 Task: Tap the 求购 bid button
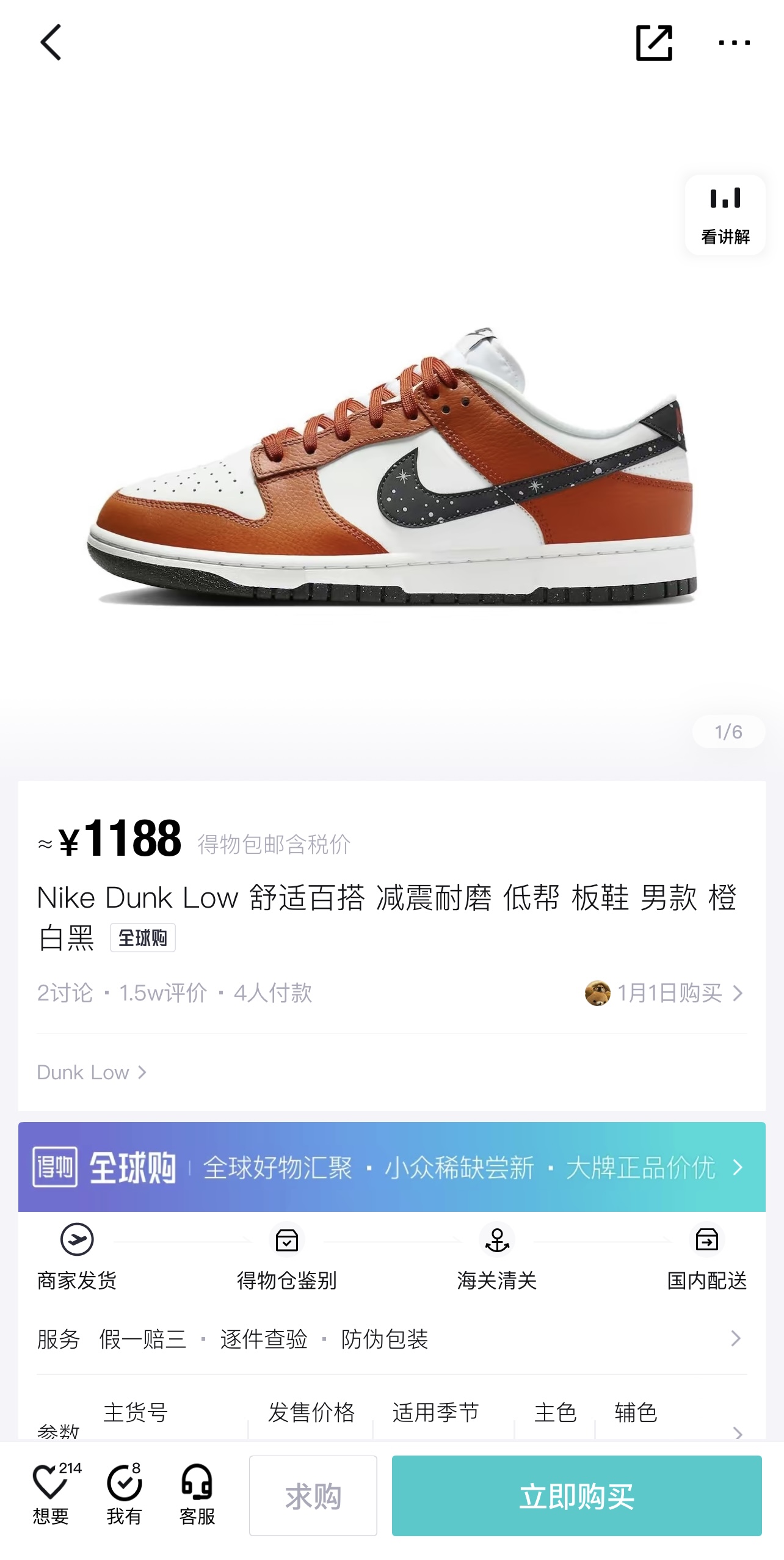pyautogui.click(x=313, y=1495)
